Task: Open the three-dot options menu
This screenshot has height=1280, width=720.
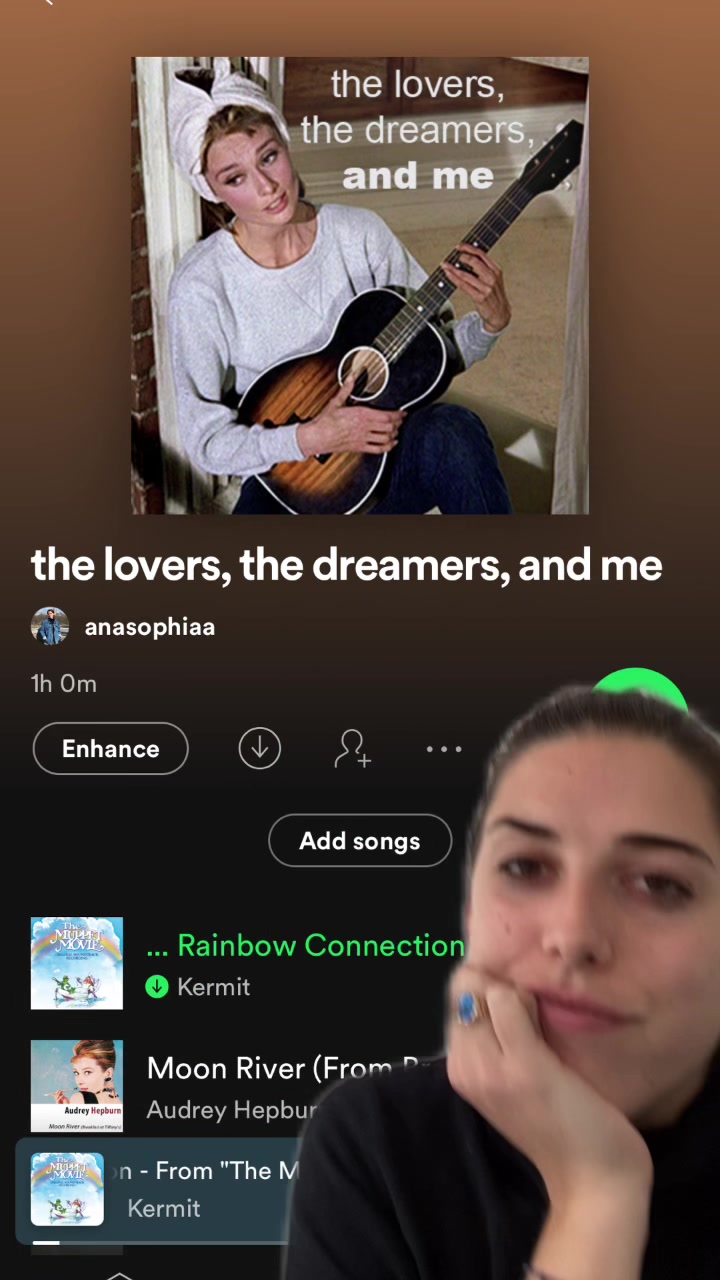Action: 444,749
